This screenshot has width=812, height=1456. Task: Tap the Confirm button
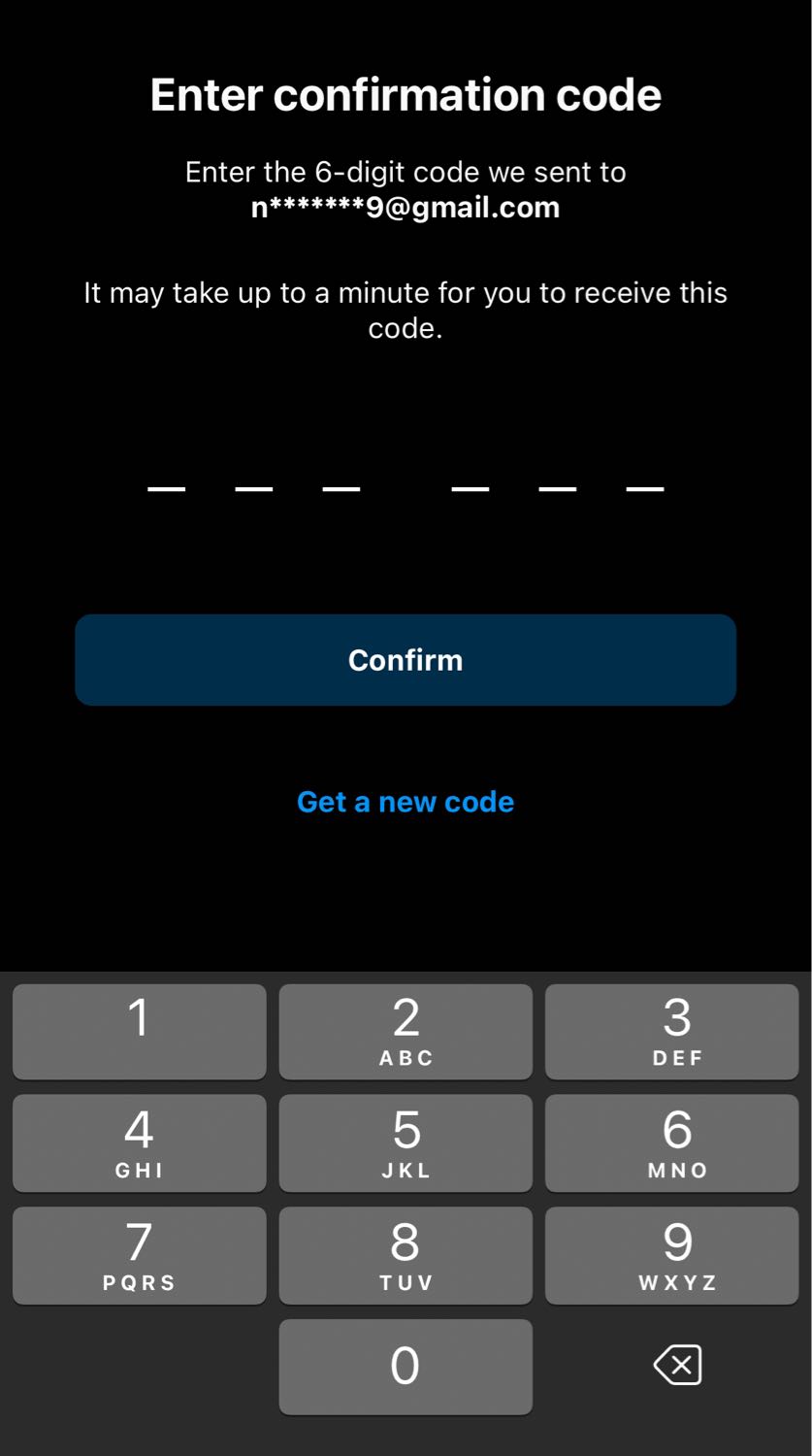(406, 660)
